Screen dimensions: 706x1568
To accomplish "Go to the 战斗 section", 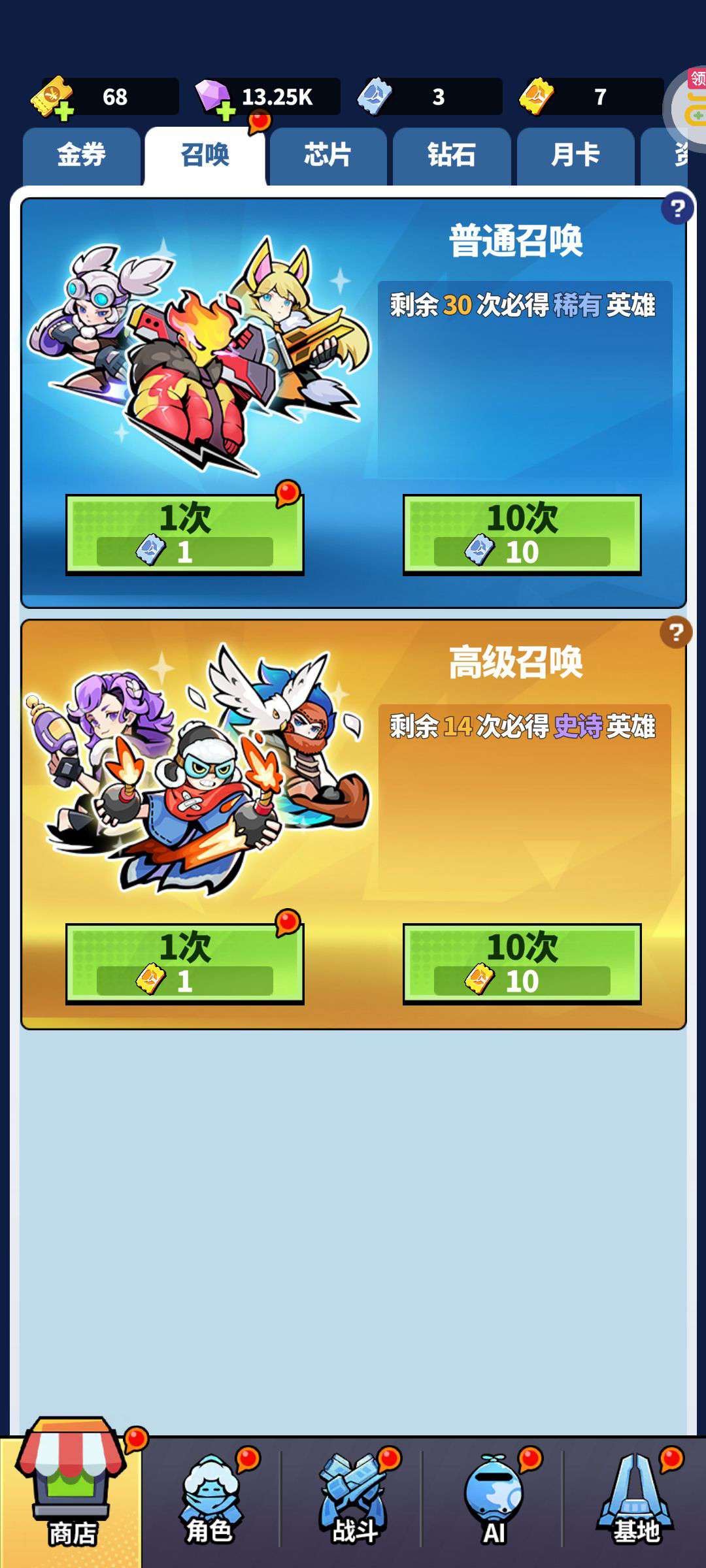I will (353, 1501).
